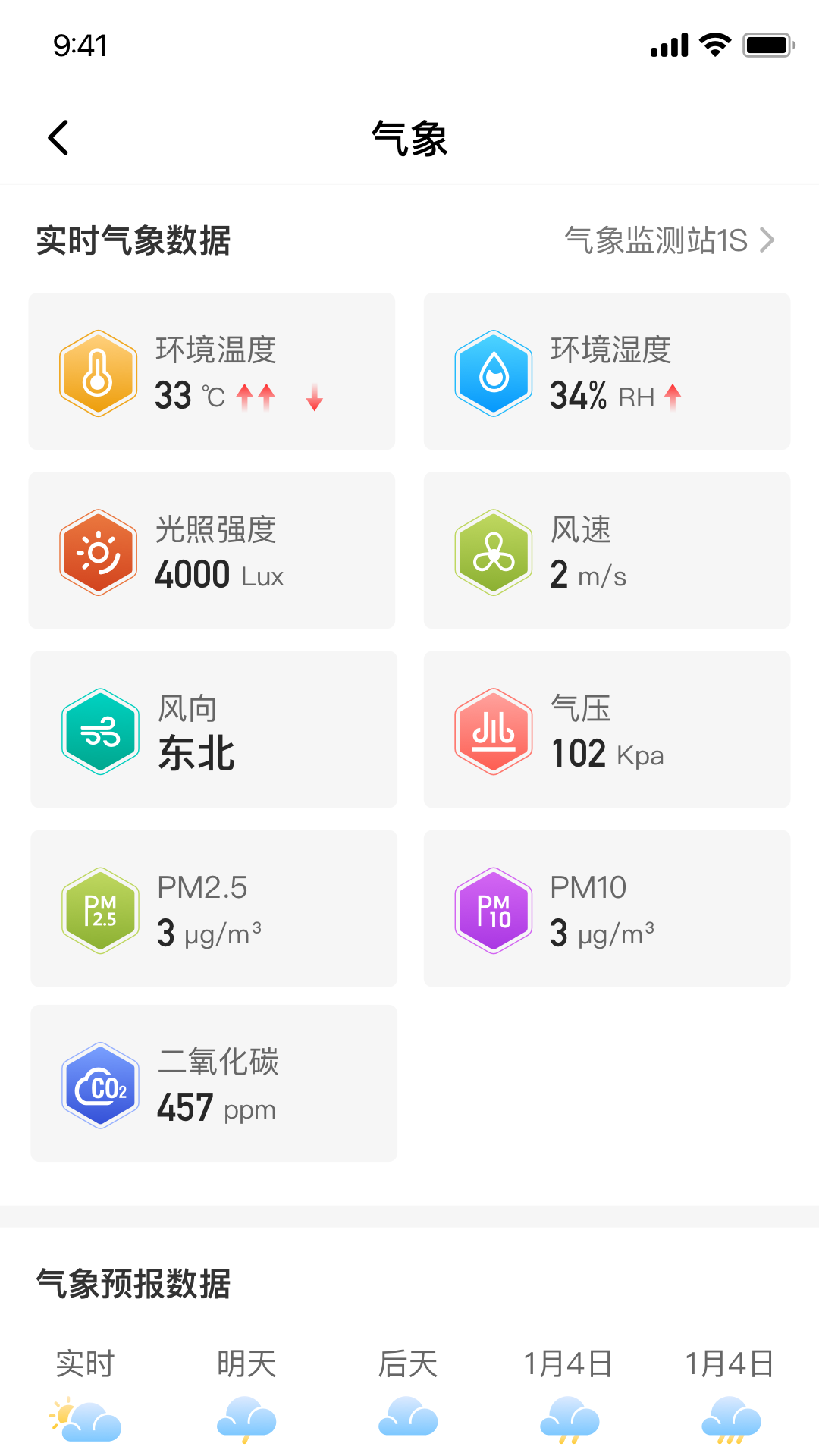Select the 后天 forecast tab
Viewport: 819px width, 1456px height.
[x=407, y=1363]
